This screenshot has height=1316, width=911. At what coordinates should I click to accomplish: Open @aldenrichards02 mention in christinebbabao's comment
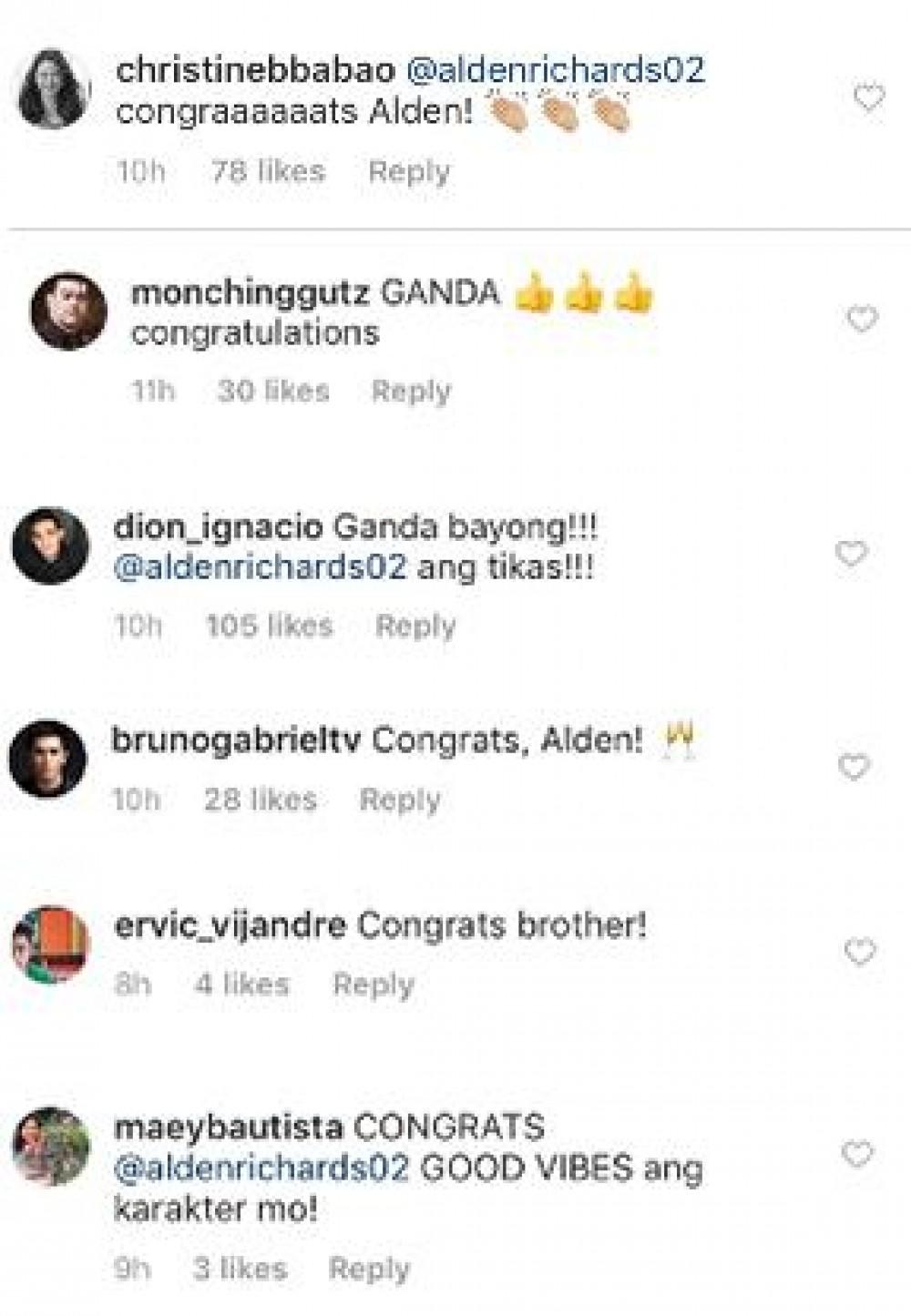pyautogui.click(x=555, y=71)
